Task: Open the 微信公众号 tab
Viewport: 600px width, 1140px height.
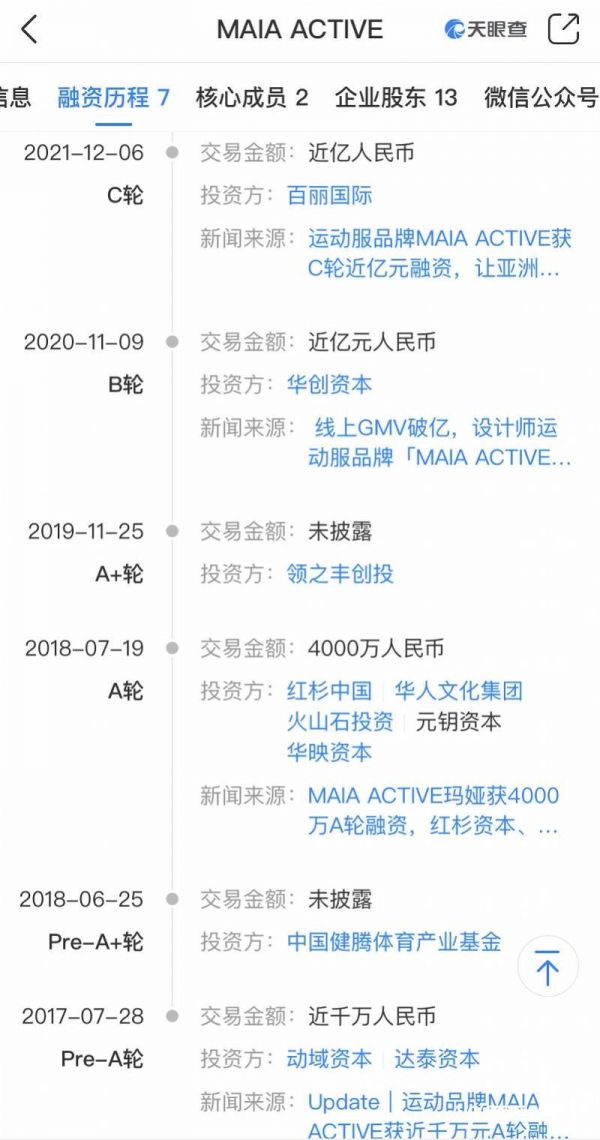Action: click(540, 97)
